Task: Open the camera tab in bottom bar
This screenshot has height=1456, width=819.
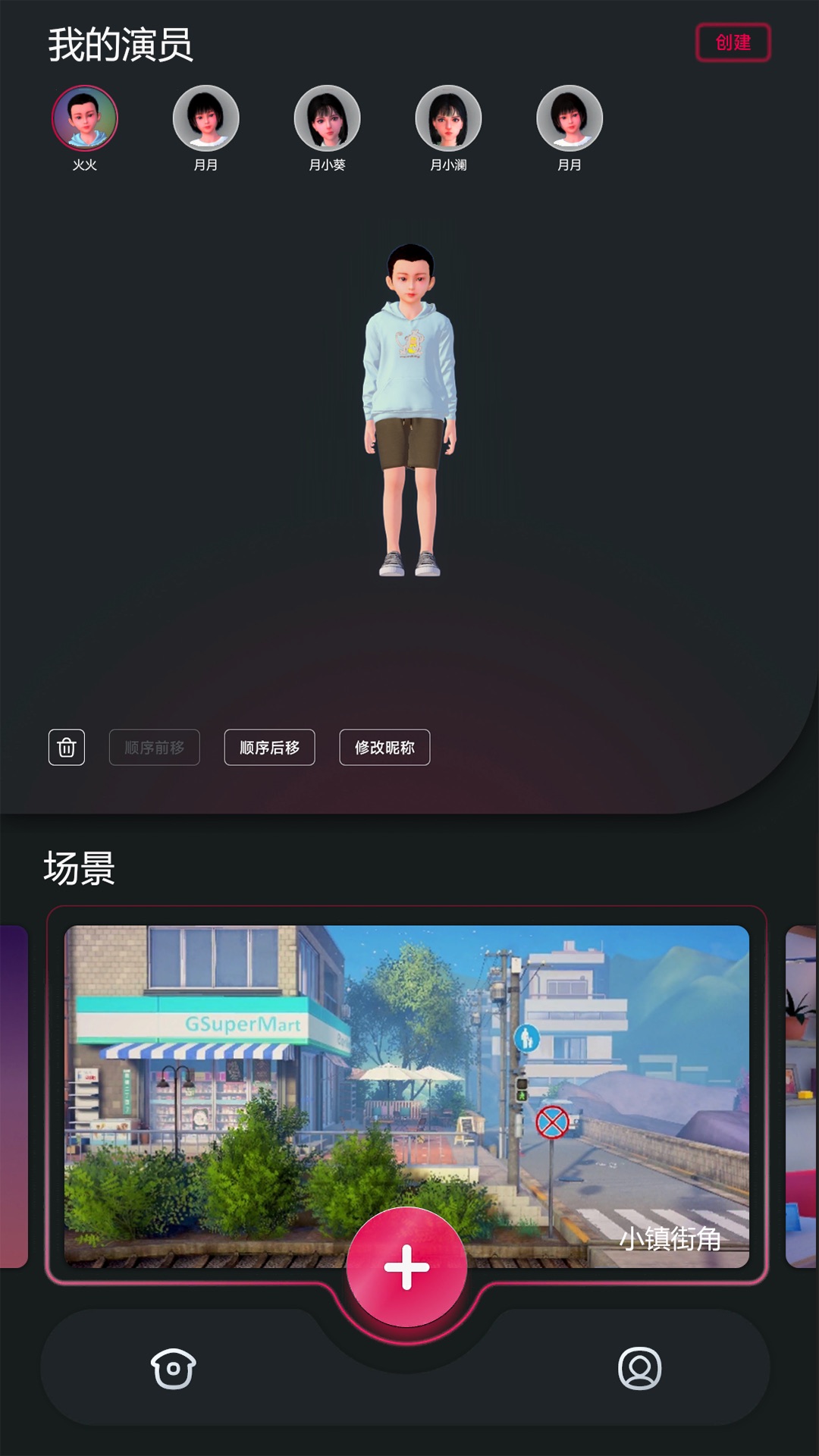Action: 174,1368
